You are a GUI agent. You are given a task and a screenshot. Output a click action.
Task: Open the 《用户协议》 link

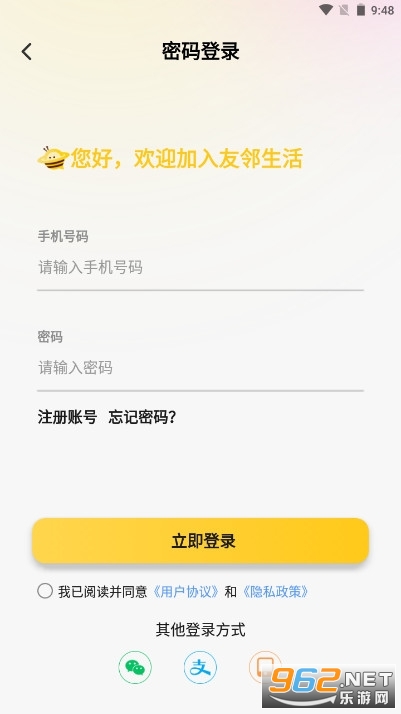point(186,592)
